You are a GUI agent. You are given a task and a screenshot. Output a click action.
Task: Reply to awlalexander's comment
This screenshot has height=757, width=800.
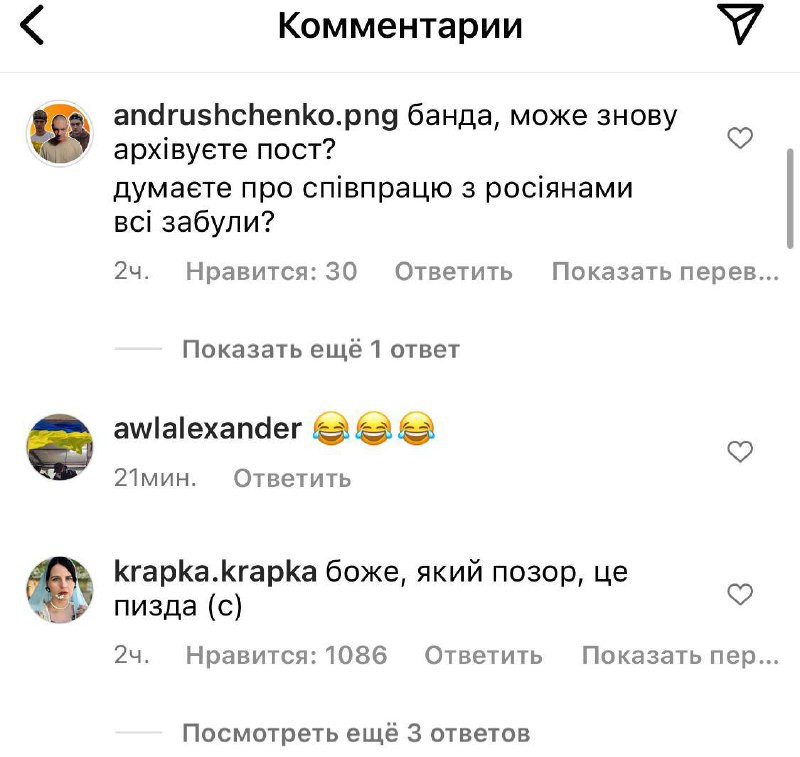292,478
